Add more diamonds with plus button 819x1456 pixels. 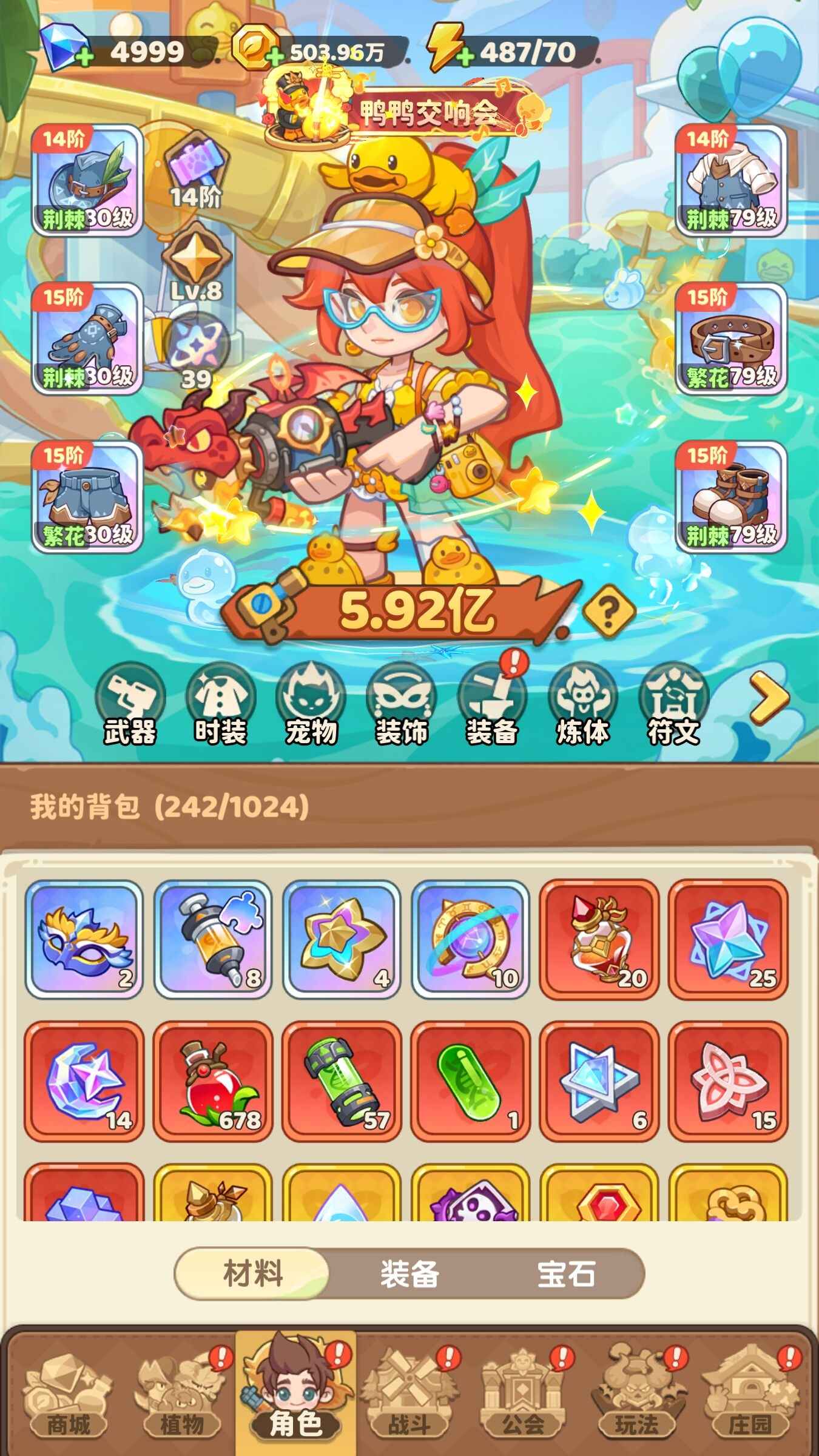[85, 57]
